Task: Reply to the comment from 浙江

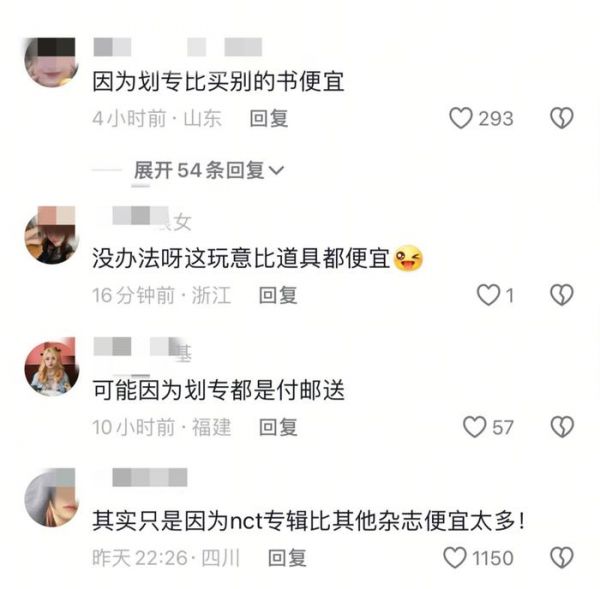Action: click(278, 295)
